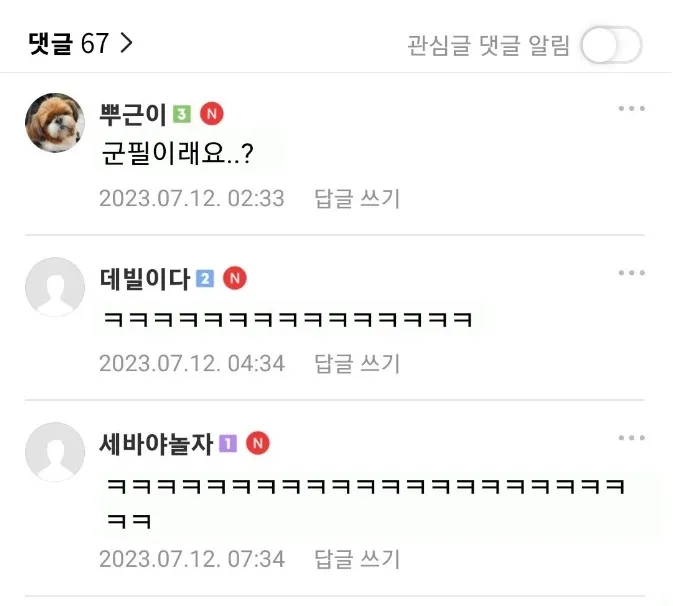Tap the nickname 데빌이다

[x=145, y=278]
